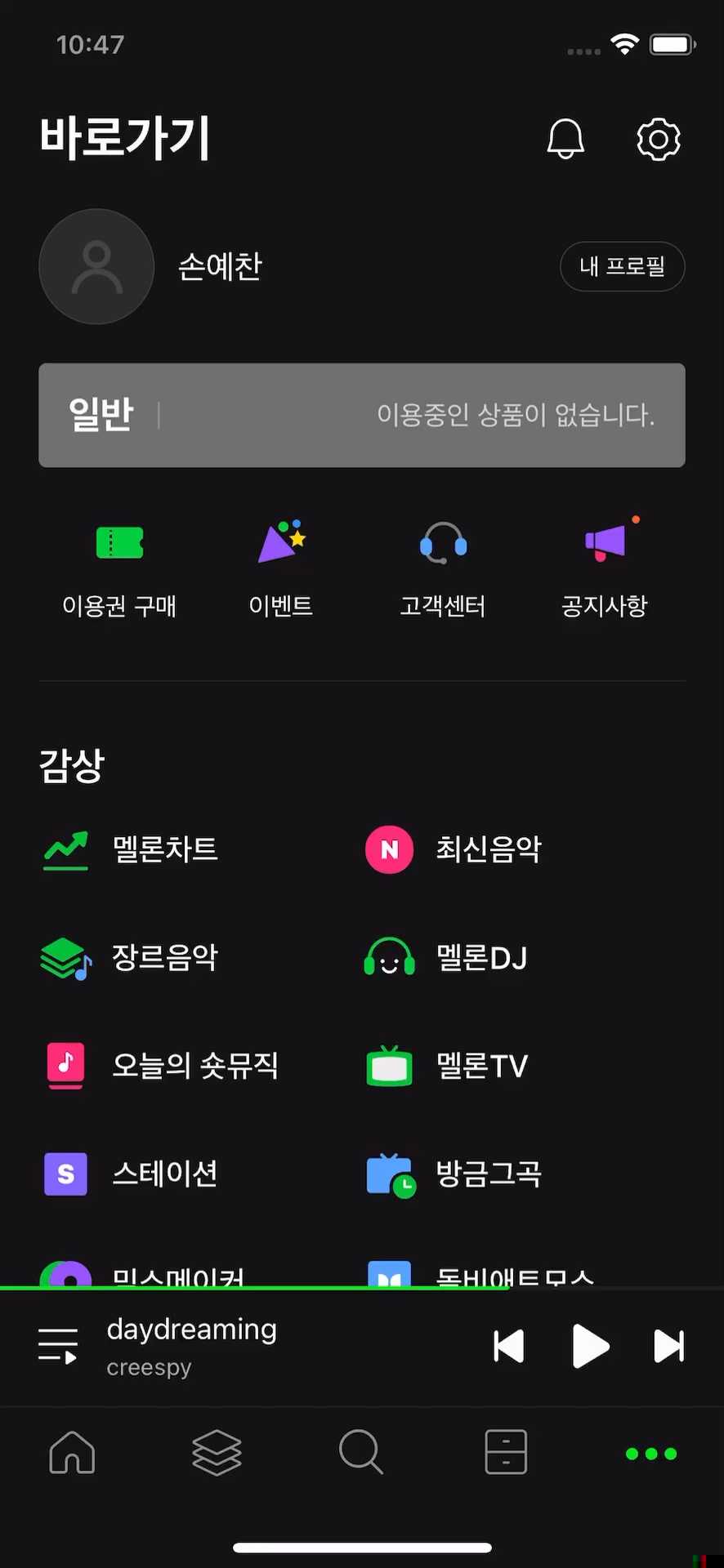Open 최신음악 to see latest music
Screen dimensions: 724x1568
[x=488, y=849]
